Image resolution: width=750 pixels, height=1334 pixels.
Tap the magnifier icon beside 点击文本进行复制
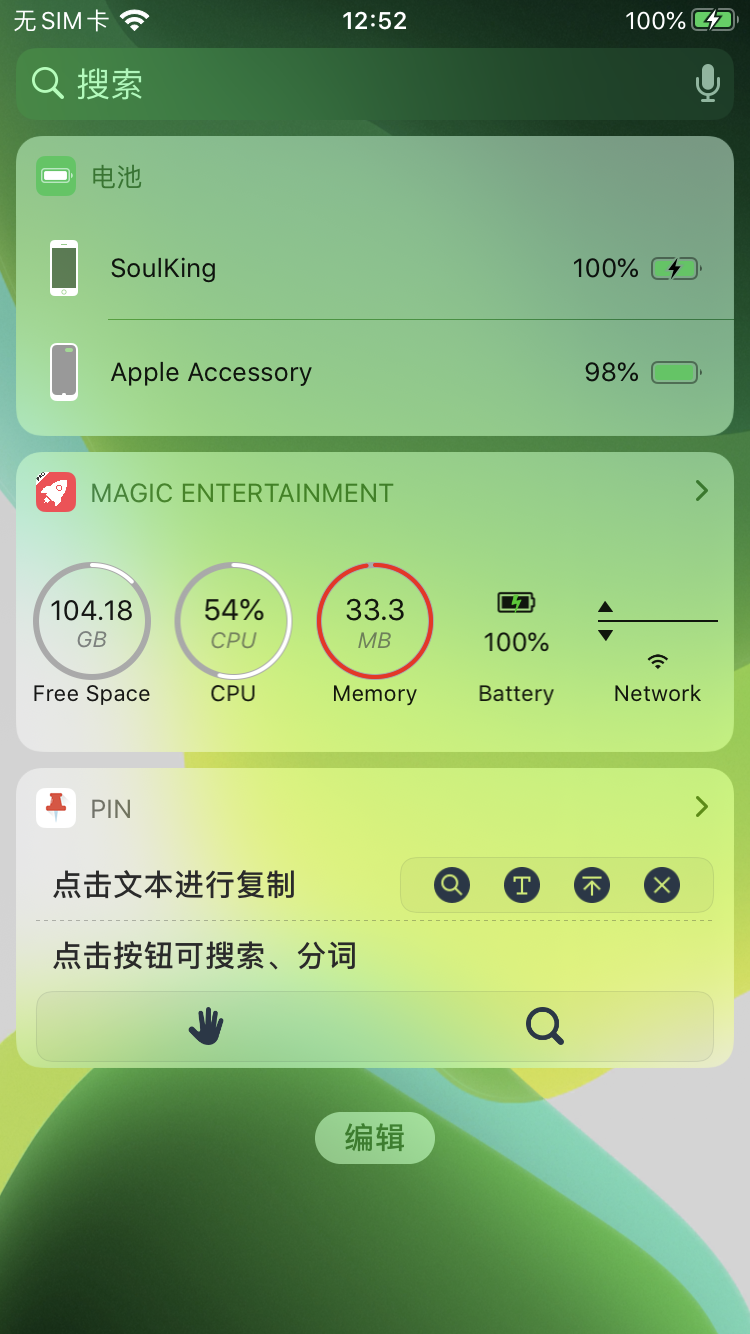tap(452, 885)
